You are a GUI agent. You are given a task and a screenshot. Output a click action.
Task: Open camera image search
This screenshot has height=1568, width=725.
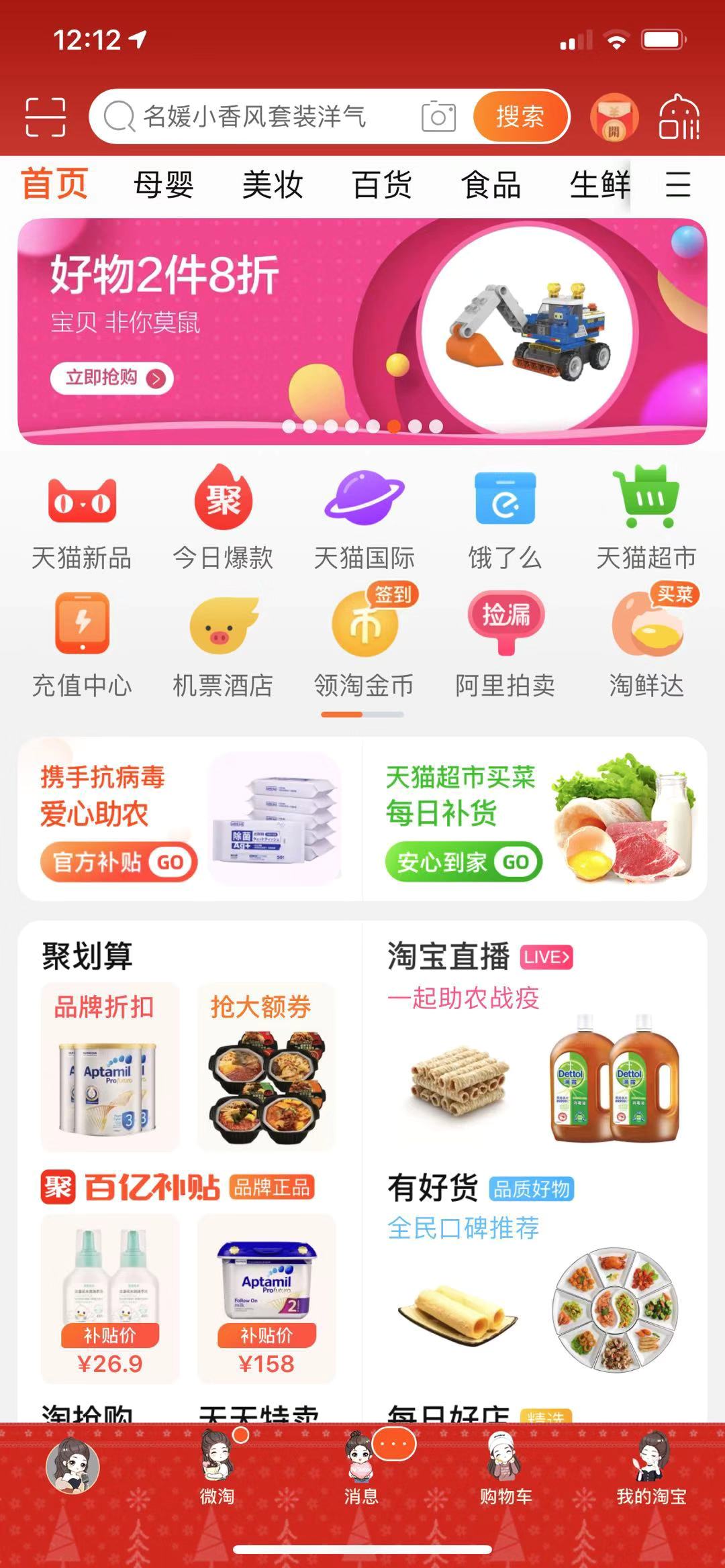[x=438, y=117]
